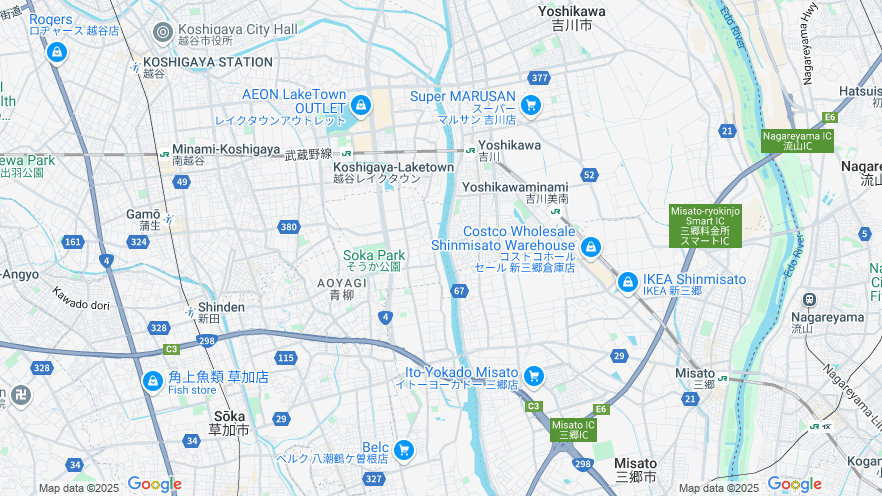Tap the Koshigaya City Hall marker
The image size is (882, 496).
pyautogui.click(x=163, y=33)
